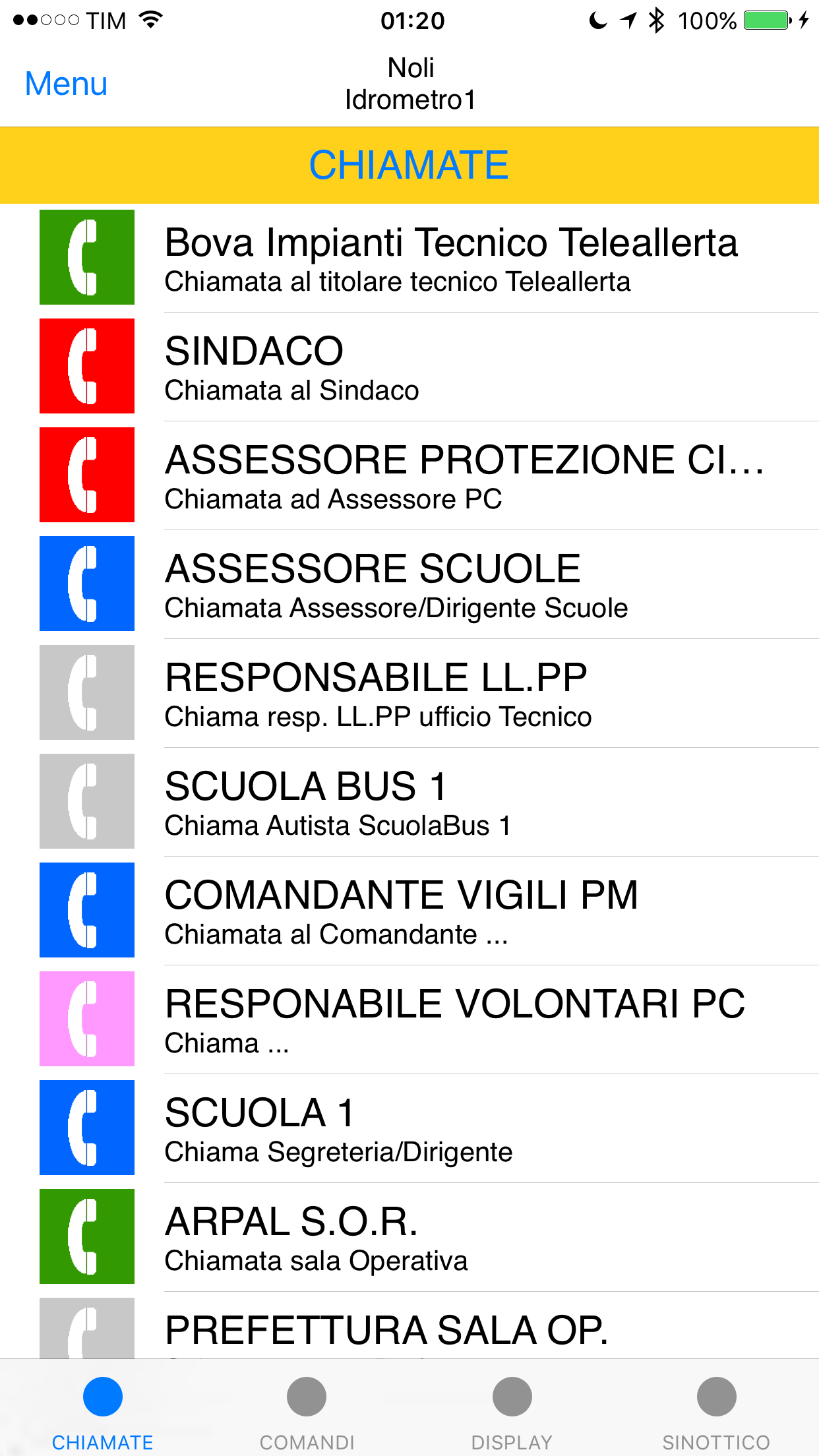Tap the green phone icon for Bova Impianti Tecnico Teleallerta

pos(86,257)
